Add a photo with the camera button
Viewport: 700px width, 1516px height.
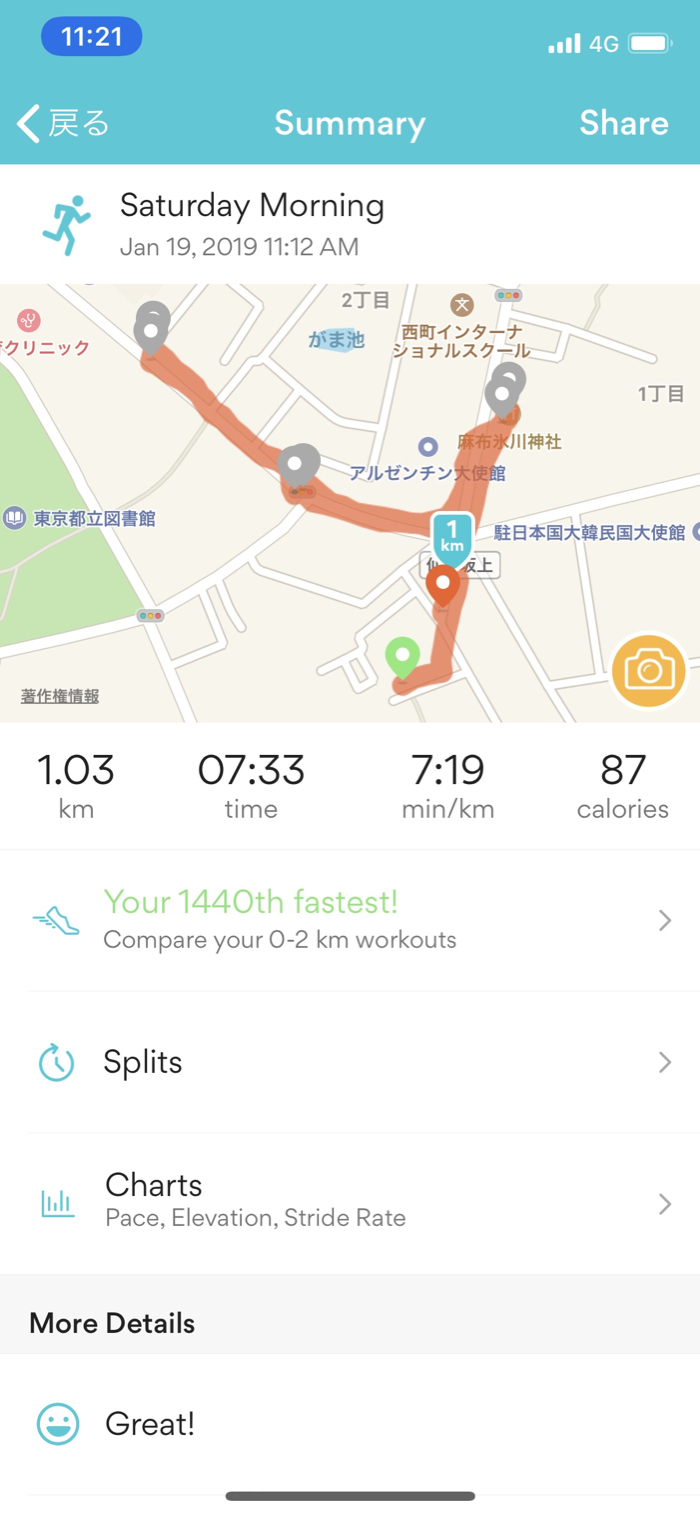649,671
